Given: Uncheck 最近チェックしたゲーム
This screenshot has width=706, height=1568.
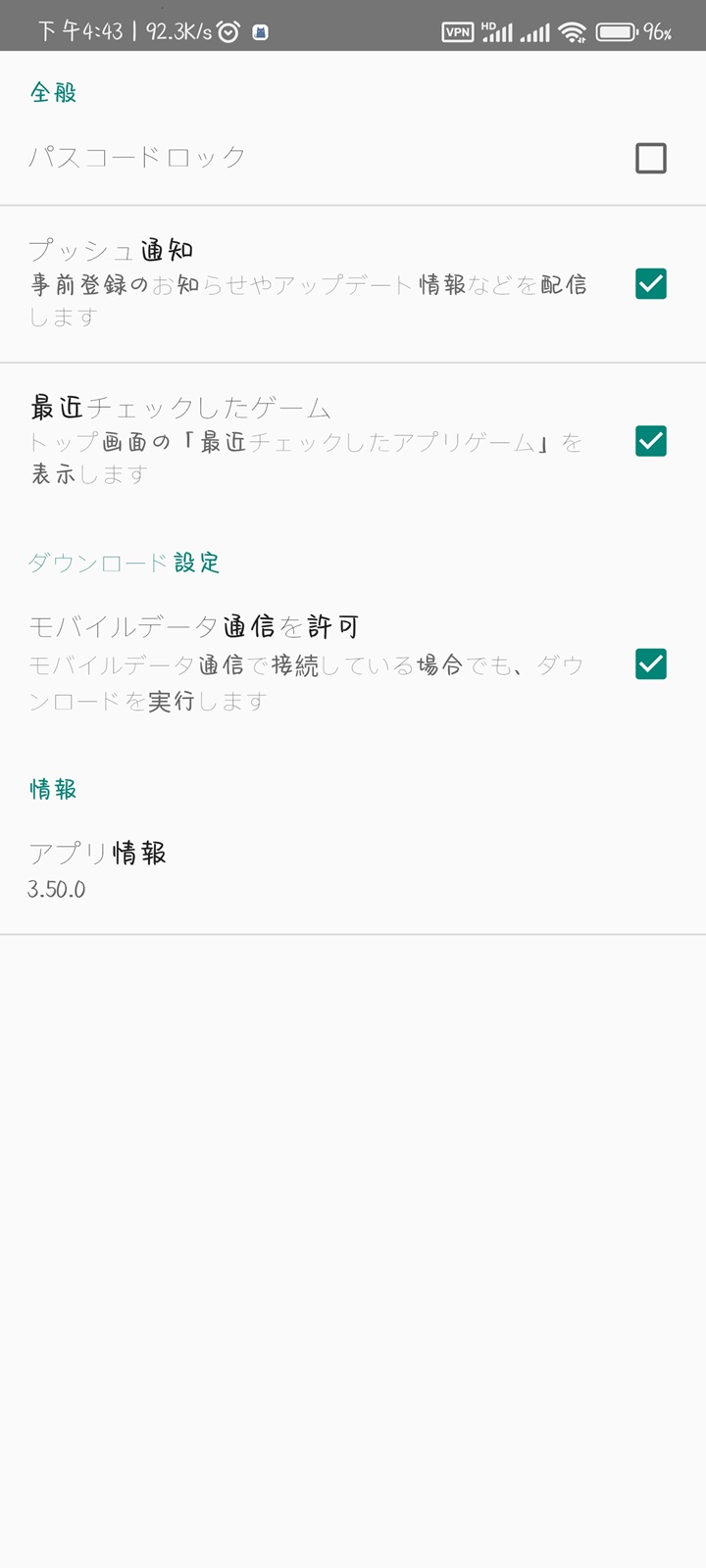Looking at the screenshot, I should click(650, 442).
